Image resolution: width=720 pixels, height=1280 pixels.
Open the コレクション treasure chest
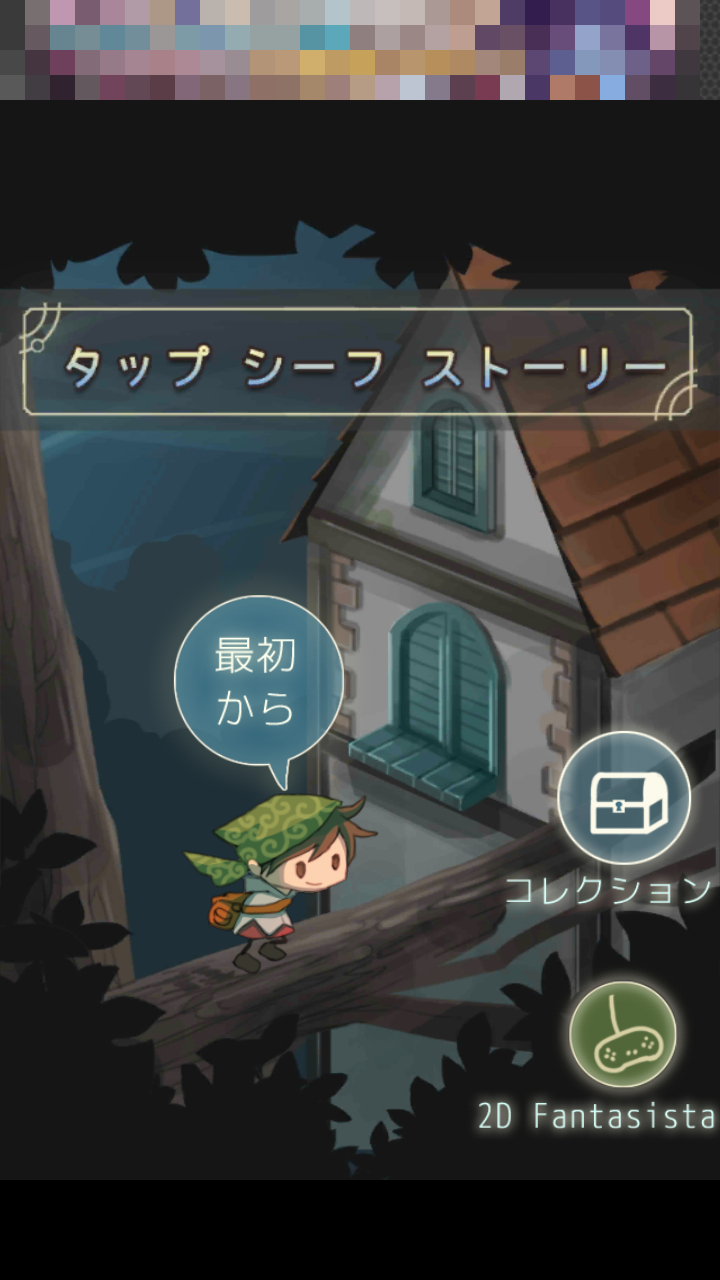(x=624, y=798)
